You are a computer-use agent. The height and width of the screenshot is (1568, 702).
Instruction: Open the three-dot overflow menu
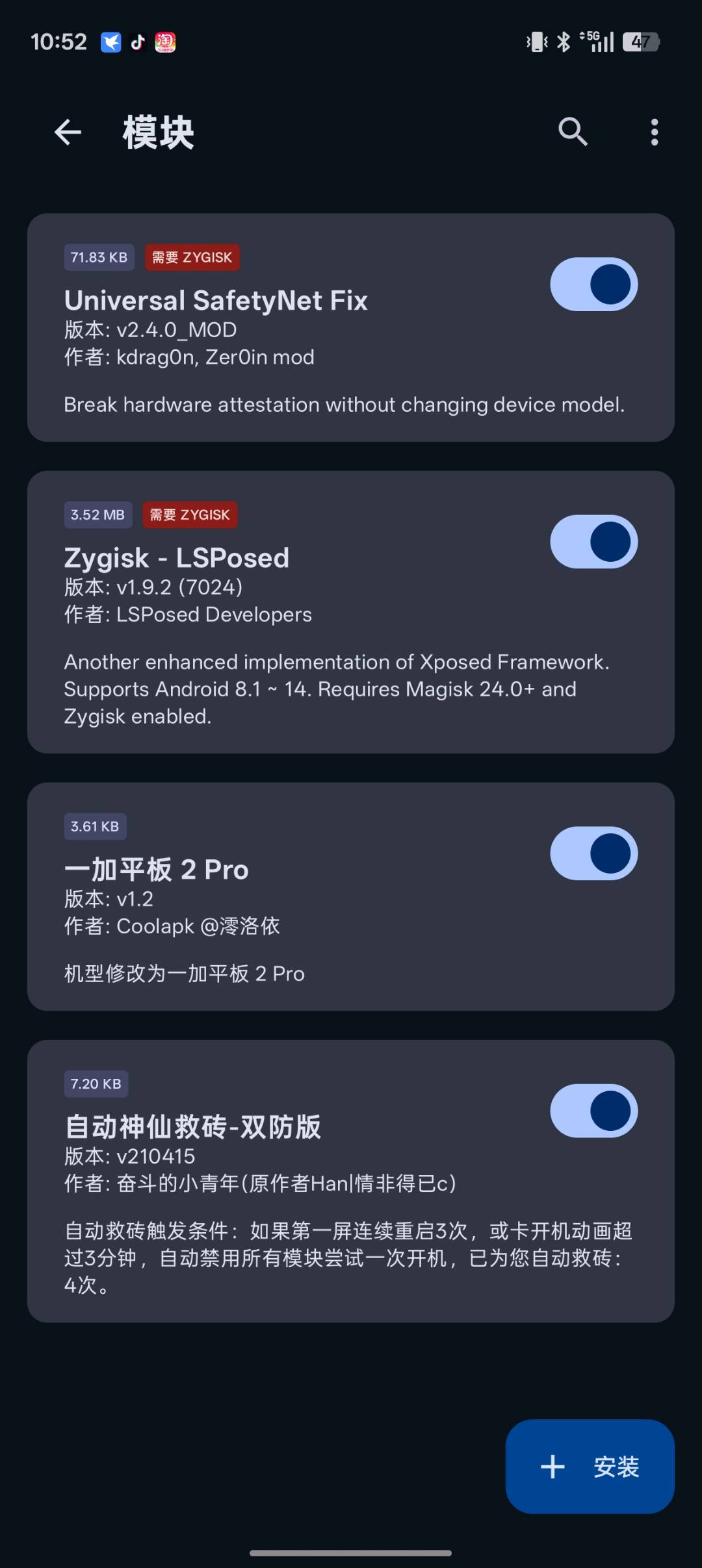coord(655,131)
